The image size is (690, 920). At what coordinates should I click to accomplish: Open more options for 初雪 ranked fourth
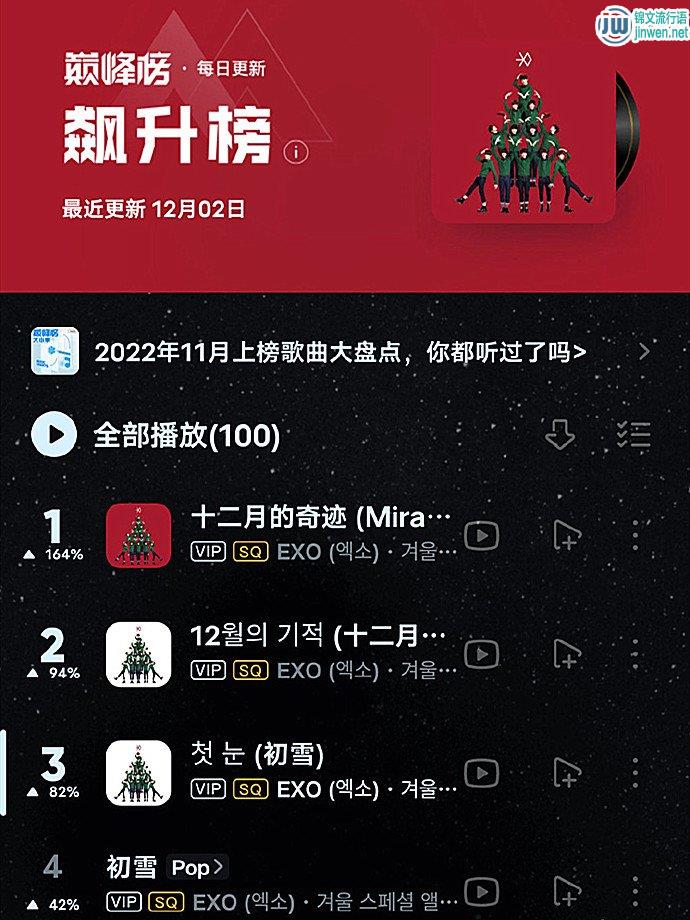click(636, 890)
